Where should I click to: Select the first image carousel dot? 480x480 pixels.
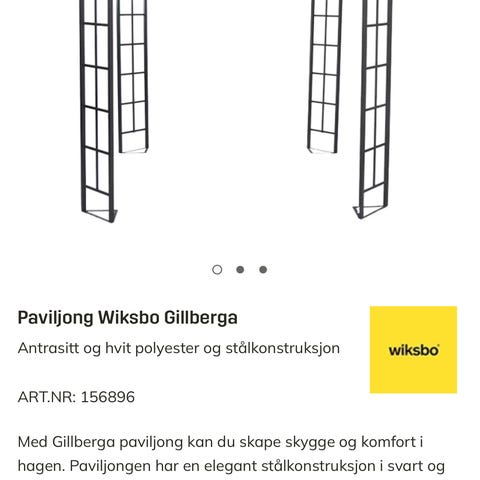click(x=217, y=270)
